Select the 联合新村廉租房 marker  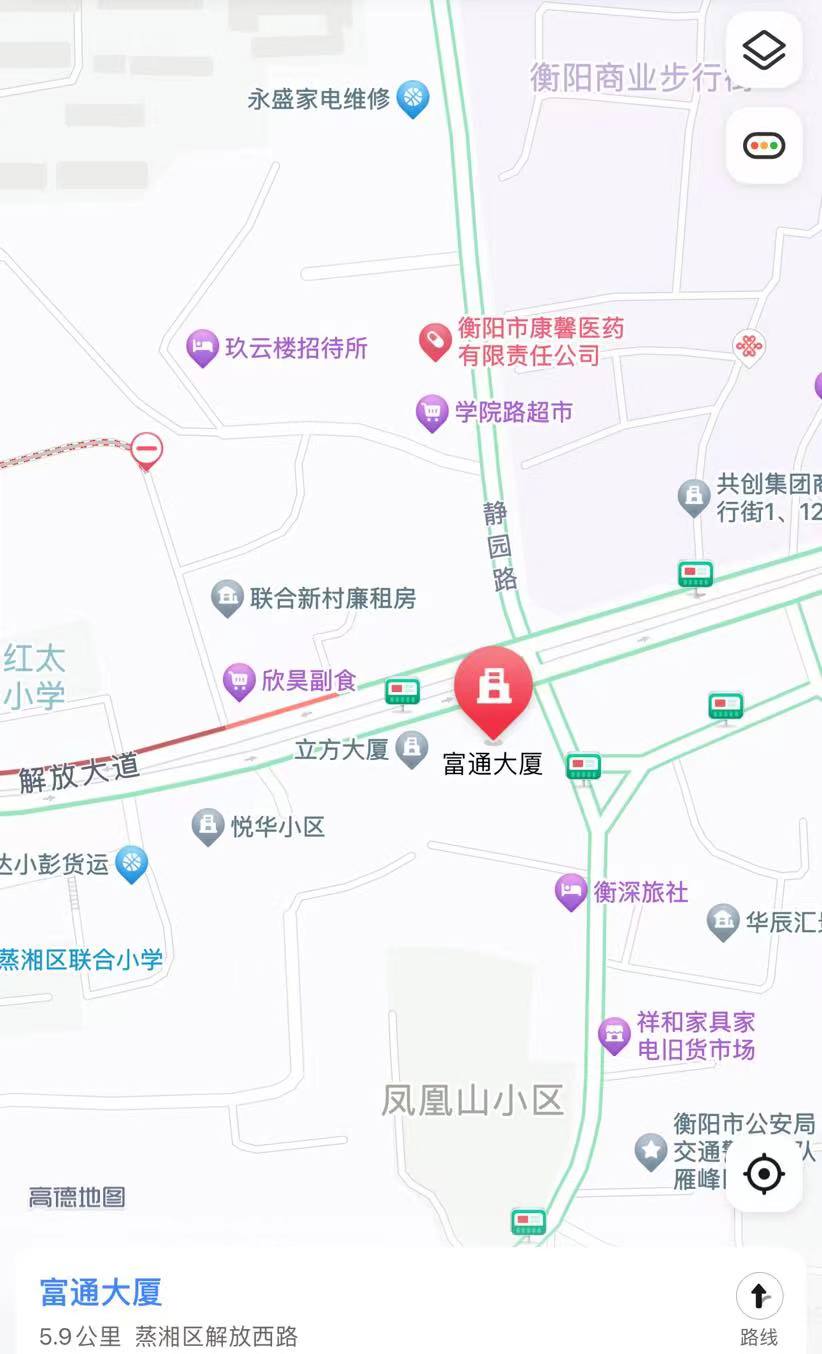point(228,599)
